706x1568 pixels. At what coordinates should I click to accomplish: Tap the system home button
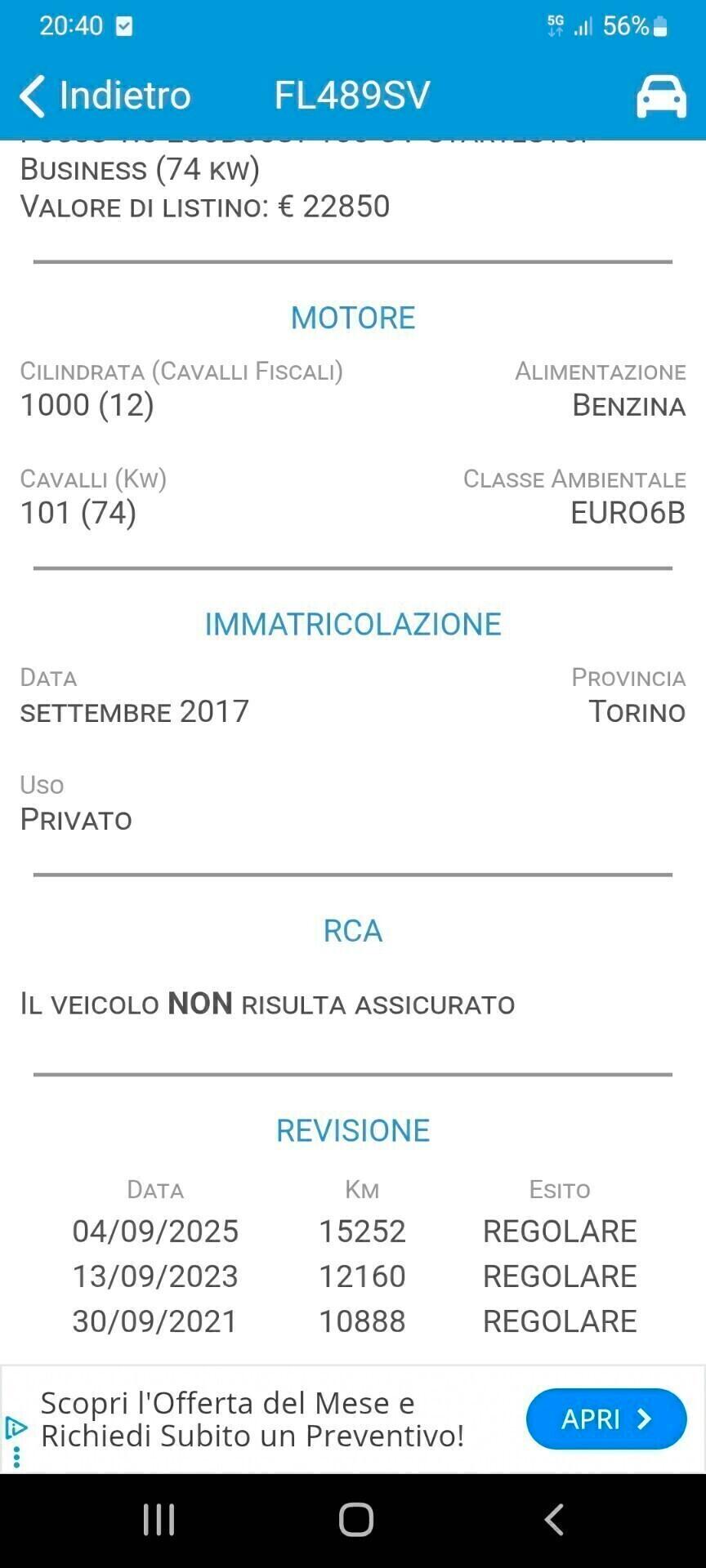(355, 1520)
